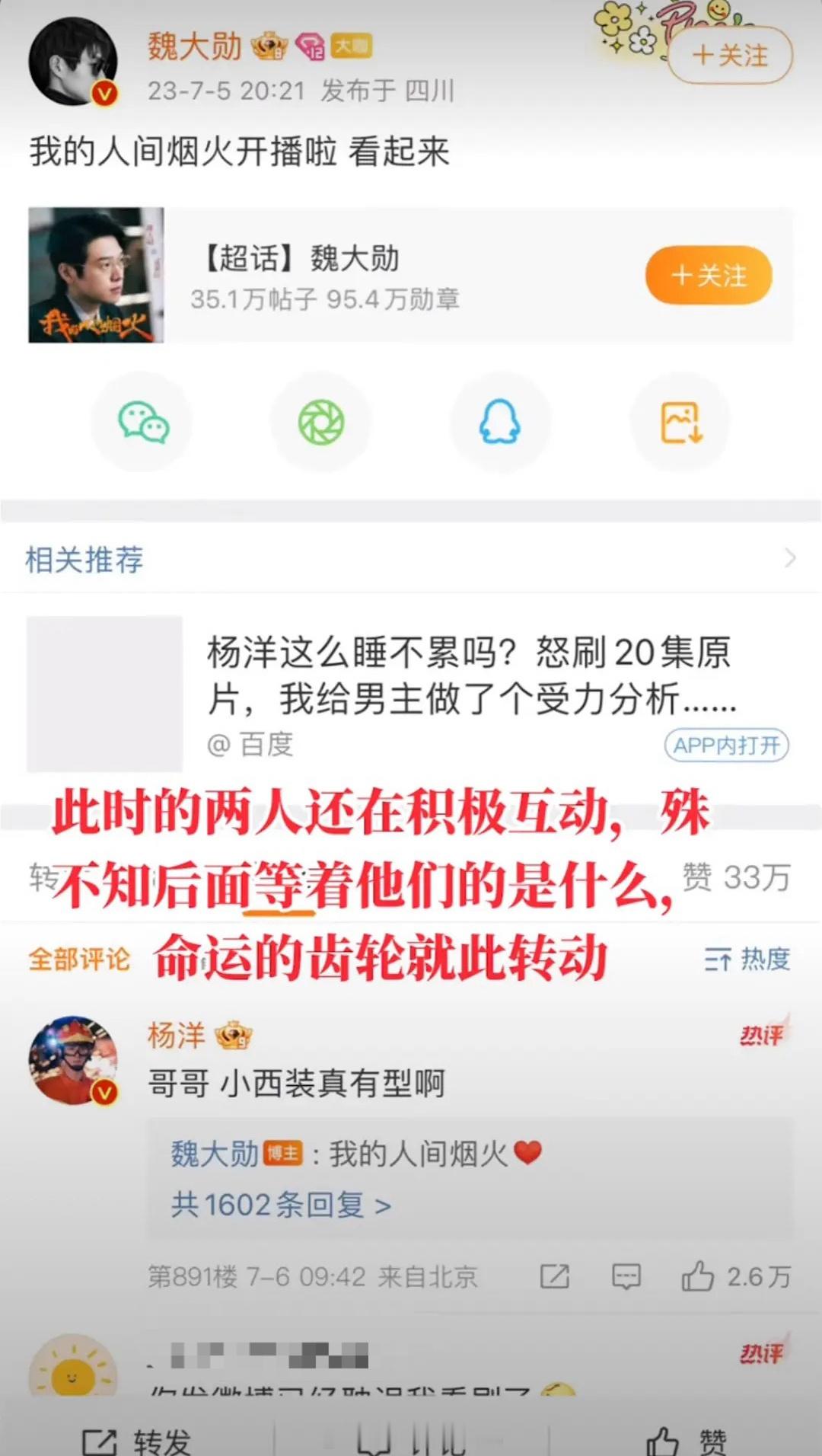Share the post via WeChat icon

(142, 421)
